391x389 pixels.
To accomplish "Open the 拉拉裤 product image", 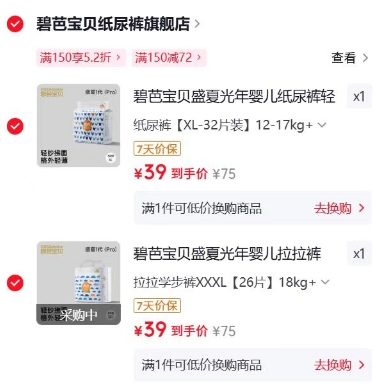I will tap(78, 283).
